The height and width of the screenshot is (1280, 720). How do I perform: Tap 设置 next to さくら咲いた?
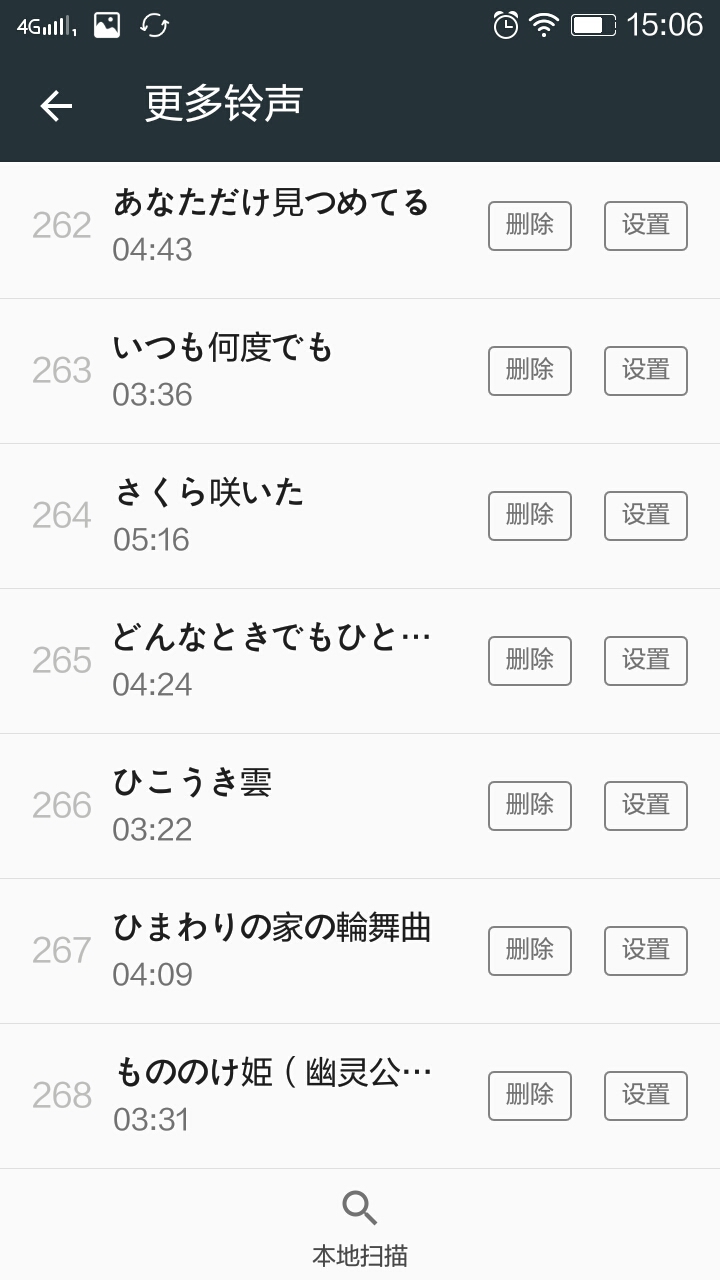645,516
